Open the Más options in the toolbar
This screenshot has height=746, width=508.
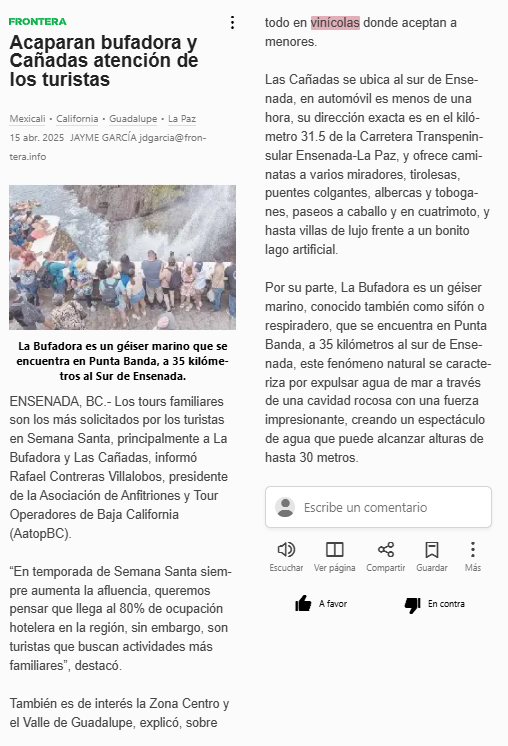tap(473, 557)
